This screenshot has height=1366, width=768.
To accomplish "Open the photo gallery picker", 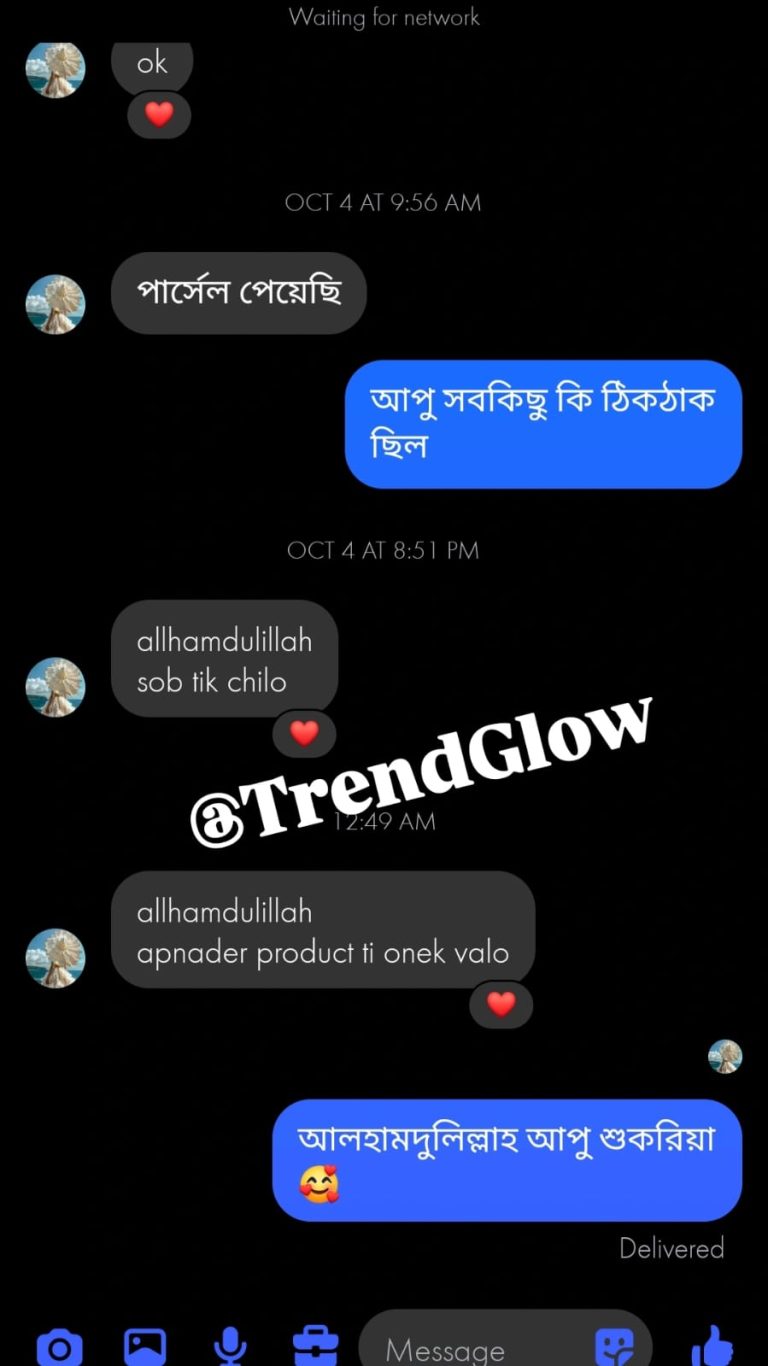I will [x=145, y=1347].
